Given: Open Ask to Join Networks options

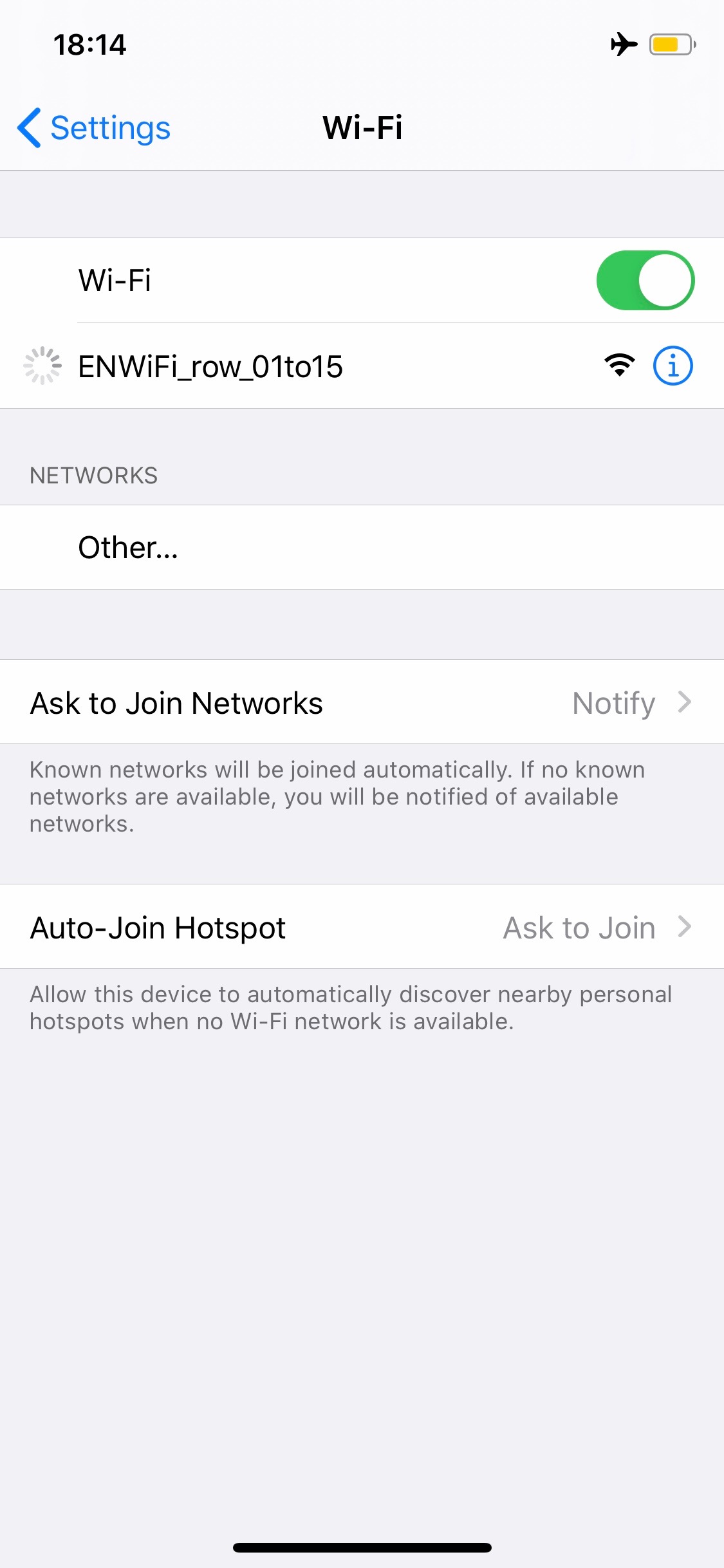Looking at the screenshot, I should coord(362,703).
